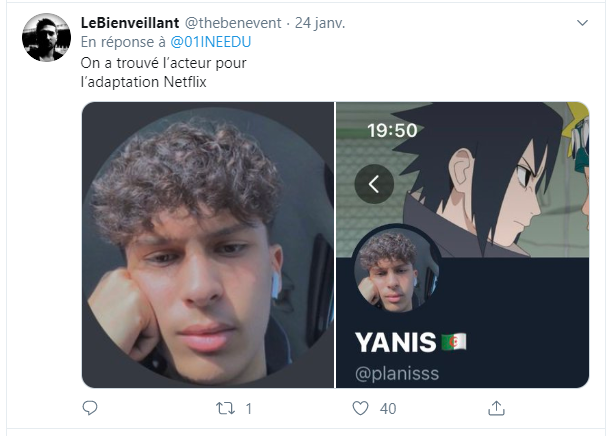Open the YANIS profile screenshot image

463,244
